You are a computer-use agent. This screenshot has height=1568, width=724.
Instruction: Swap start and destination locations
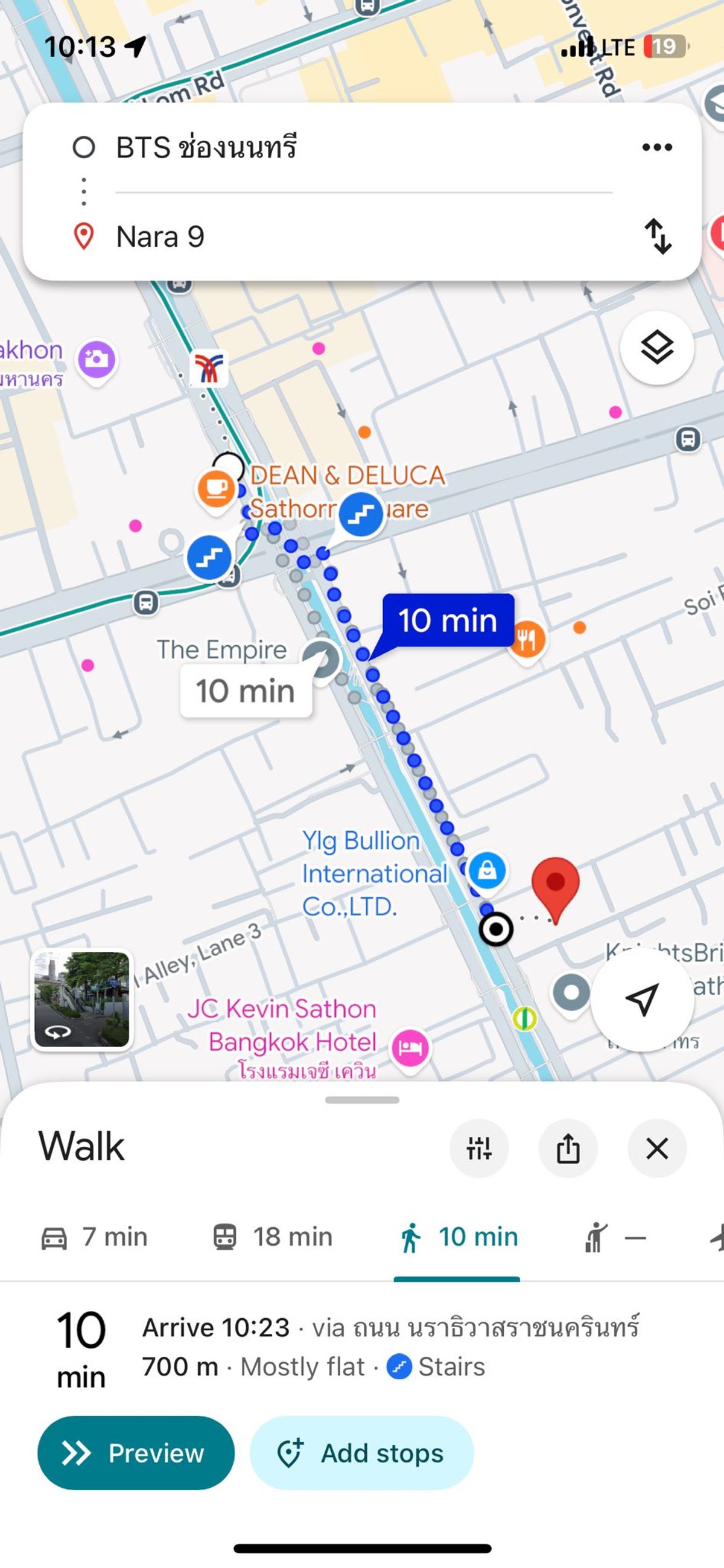658,236
